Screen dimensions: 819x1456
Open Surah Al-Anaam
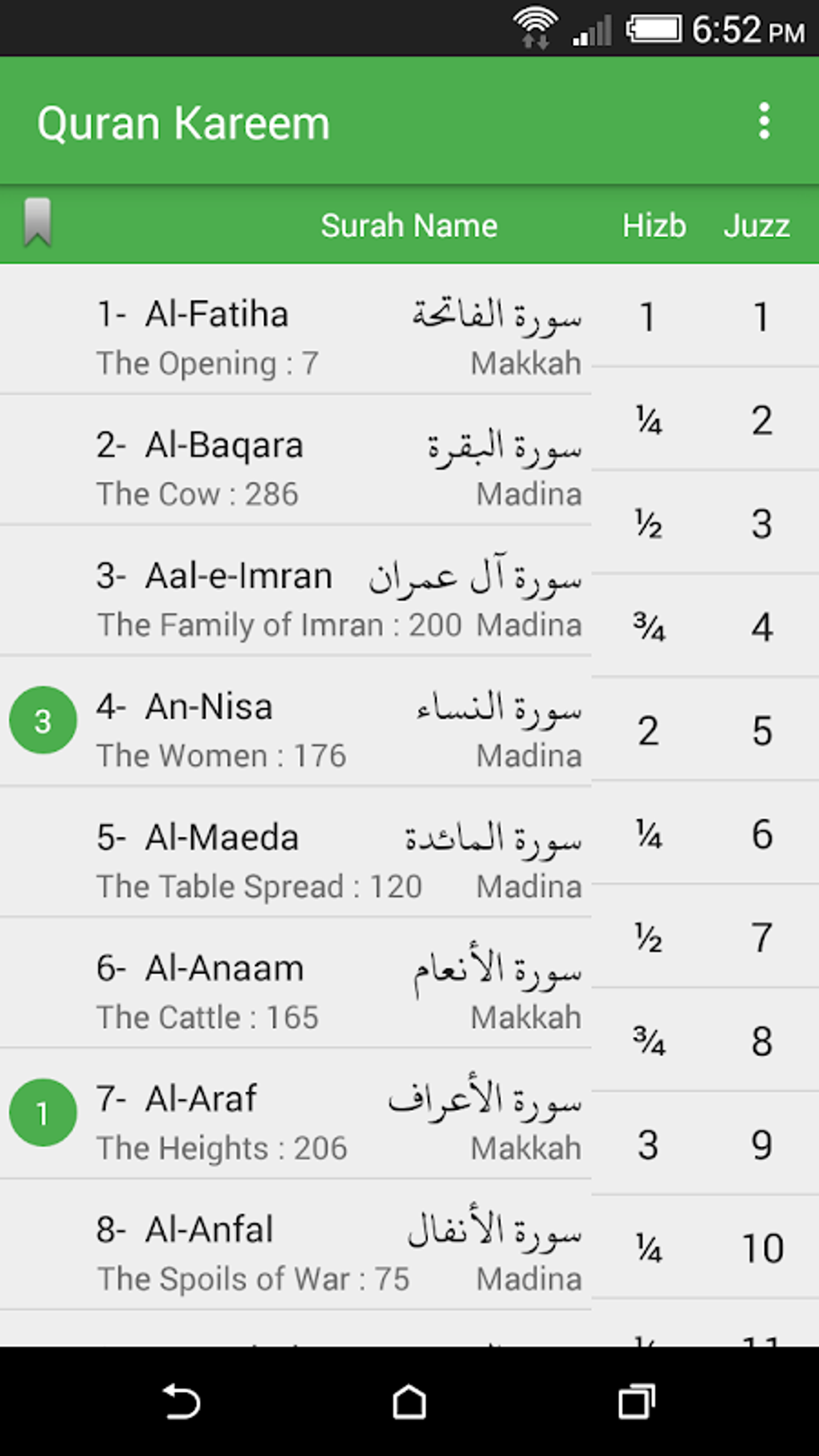click(x=337, y=991)
